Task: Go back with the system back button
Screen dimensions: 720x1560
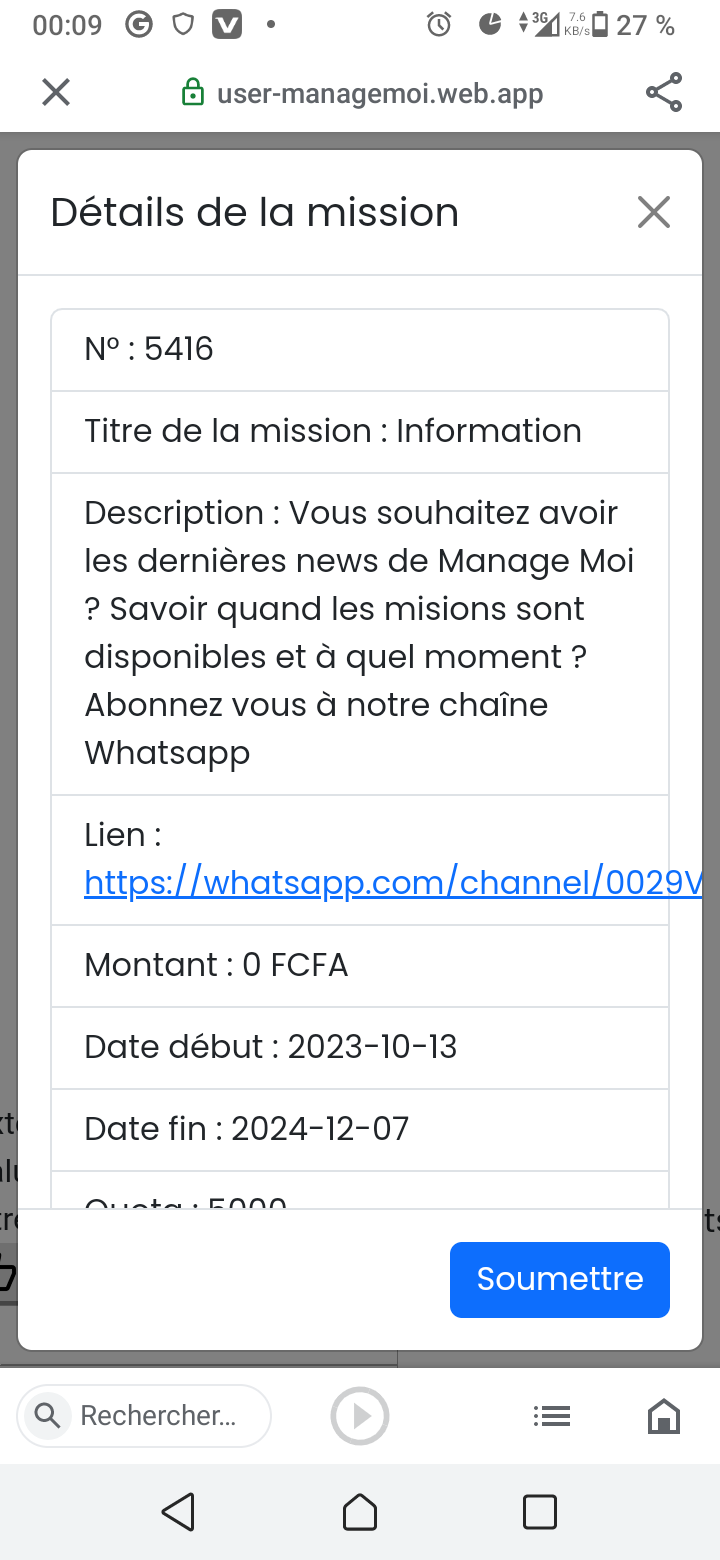Action: click(178, 1512)
